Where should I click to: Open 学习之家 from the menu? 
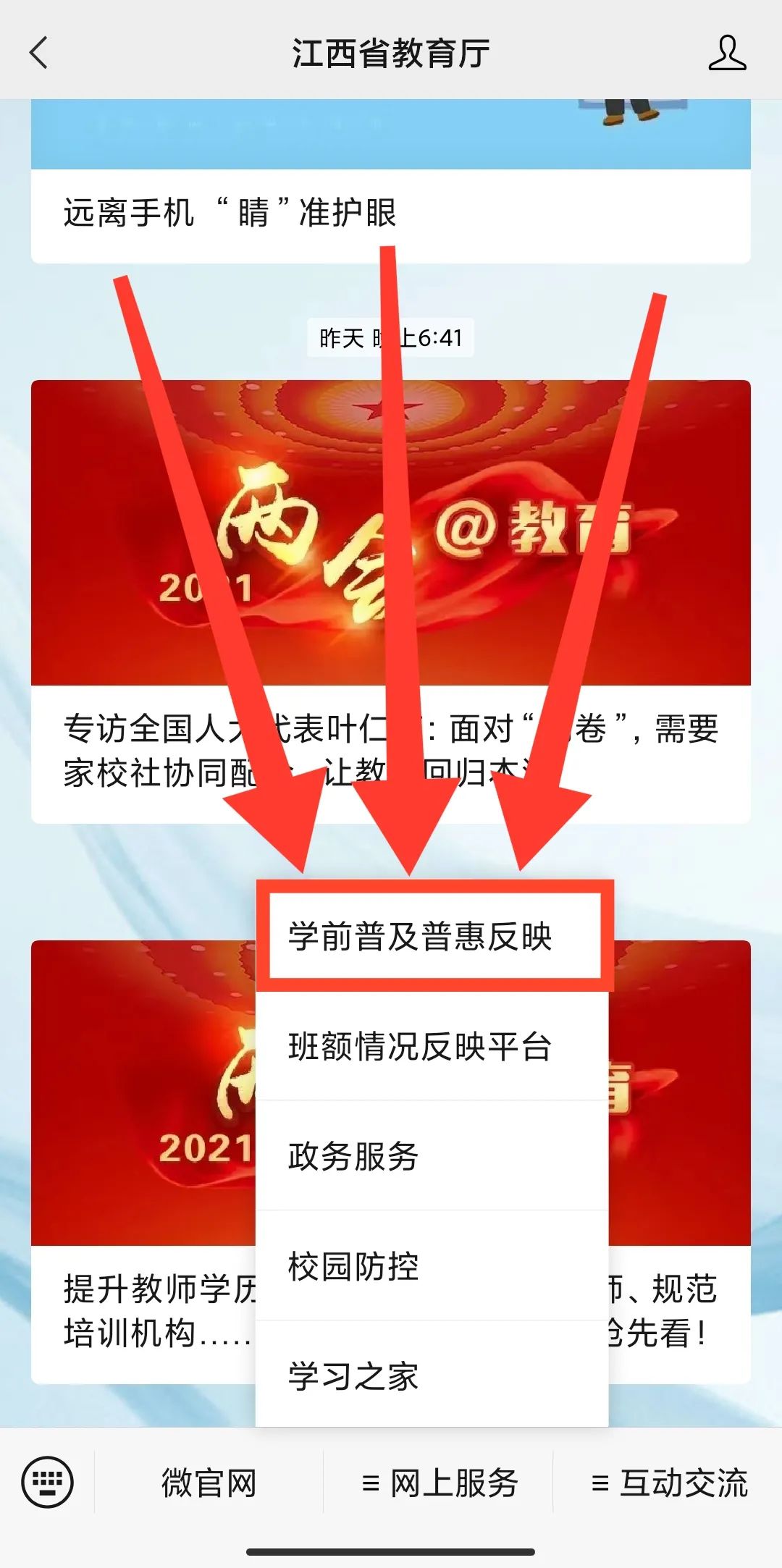(x=432, y=1375)
